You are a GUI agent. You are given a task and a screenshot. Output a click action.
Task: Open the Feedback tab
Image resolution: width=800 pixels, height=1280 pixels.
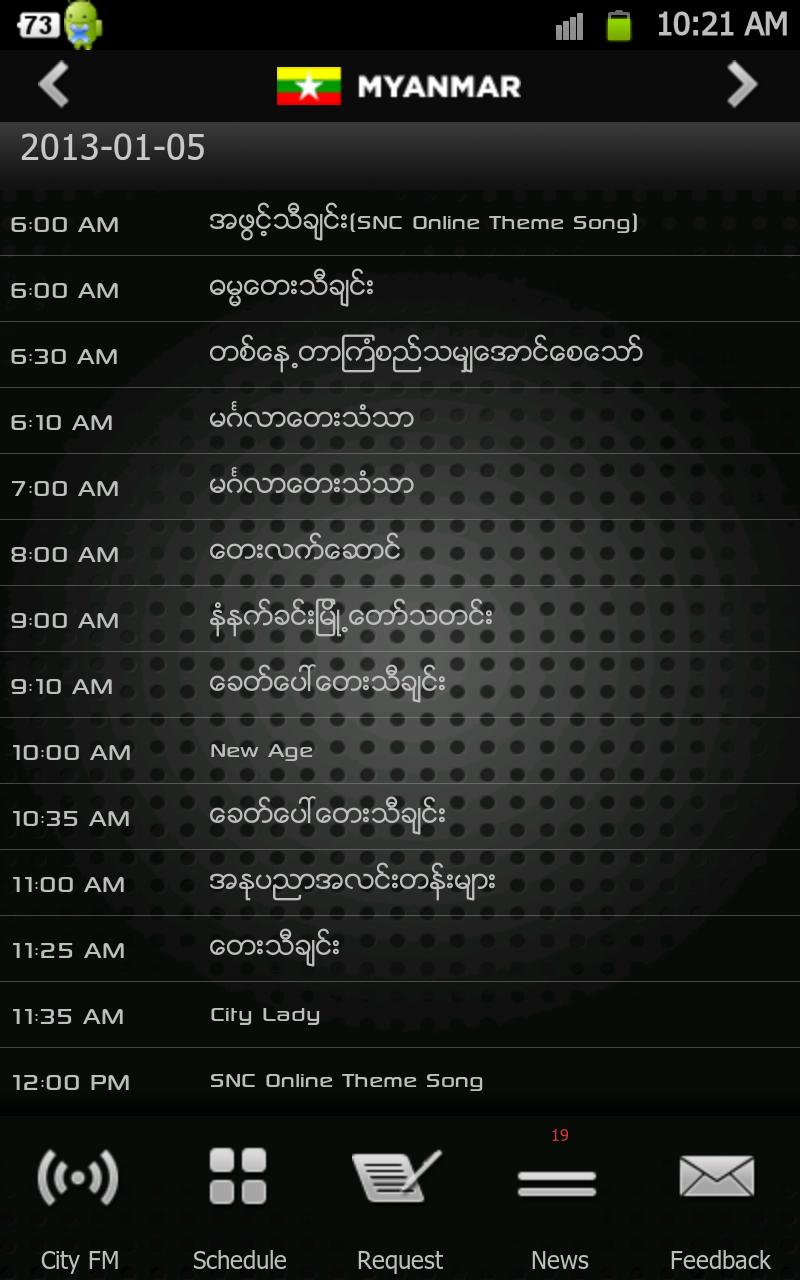coord(719,1200)
